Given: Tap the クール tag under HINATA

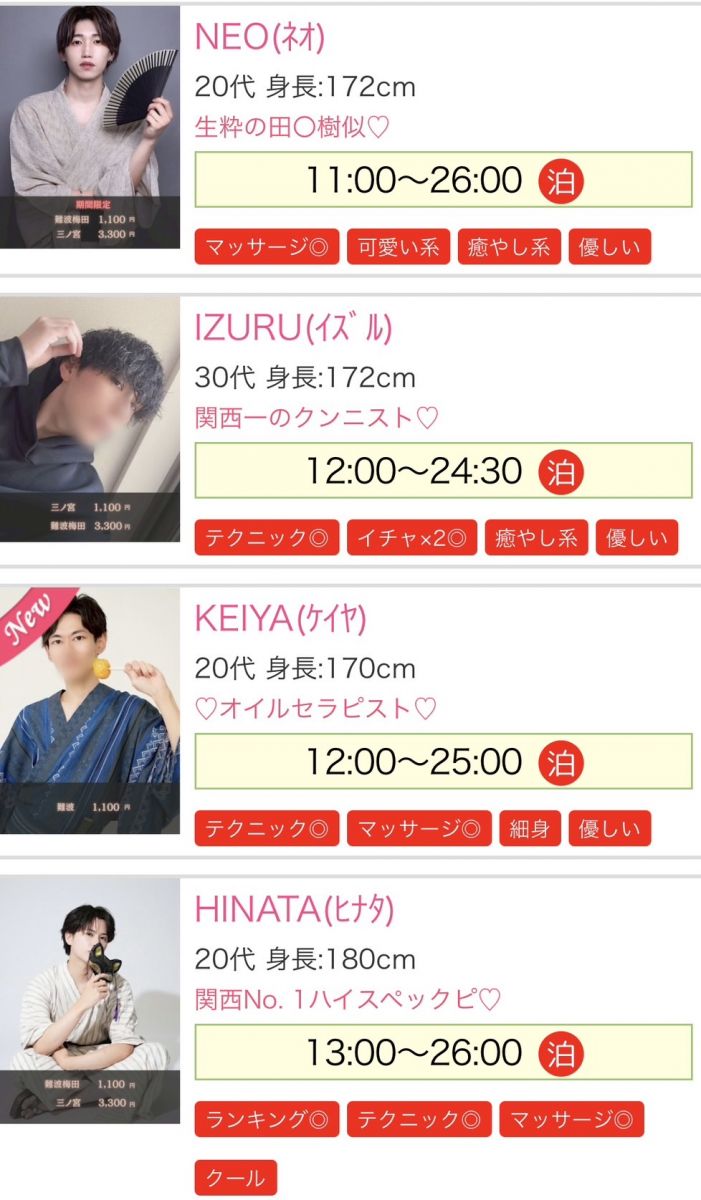Looking at the screenshot, I should pos(235,1178).
